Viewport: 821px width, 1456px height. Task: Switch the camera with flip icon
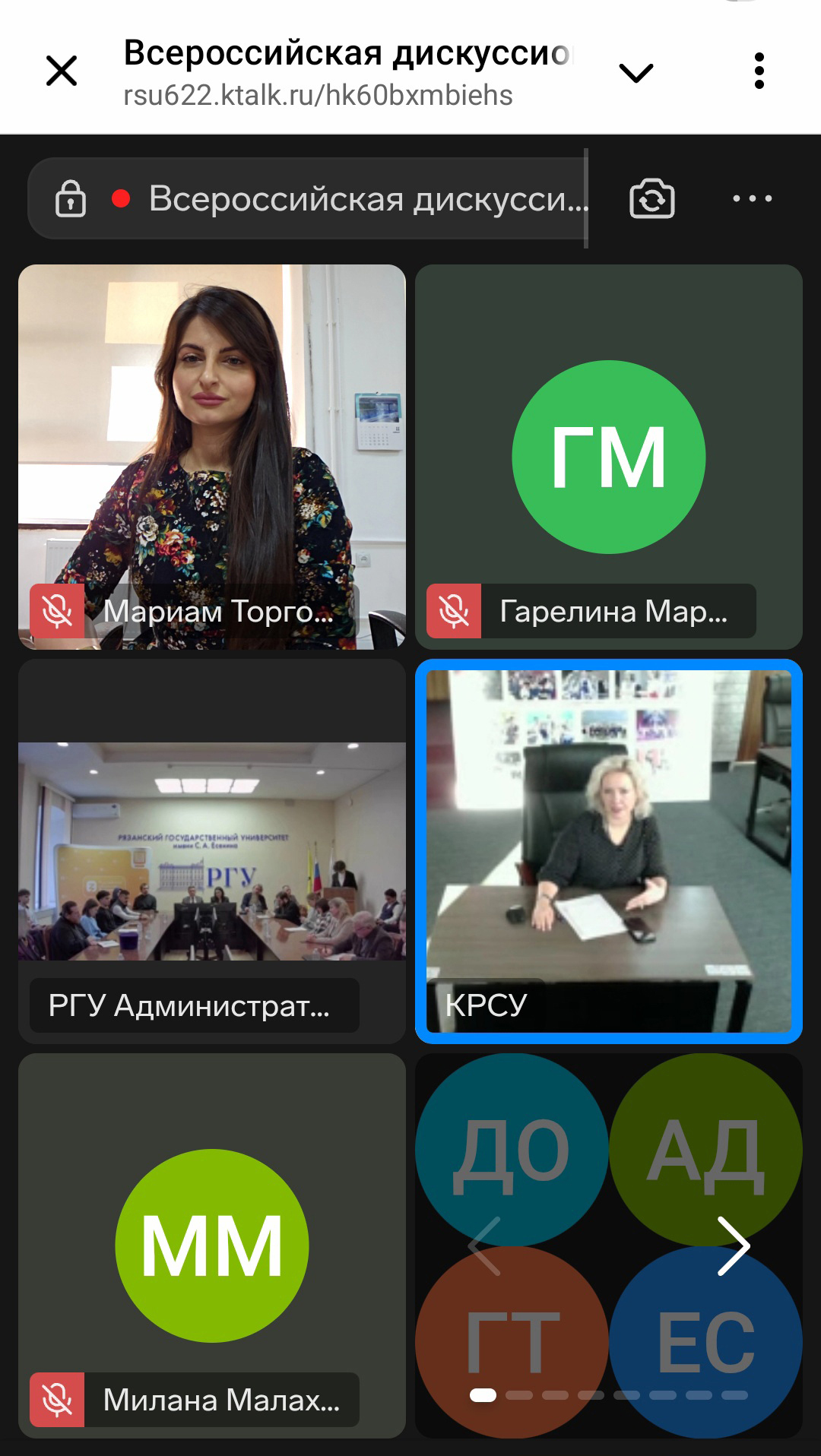pos(652,199)
